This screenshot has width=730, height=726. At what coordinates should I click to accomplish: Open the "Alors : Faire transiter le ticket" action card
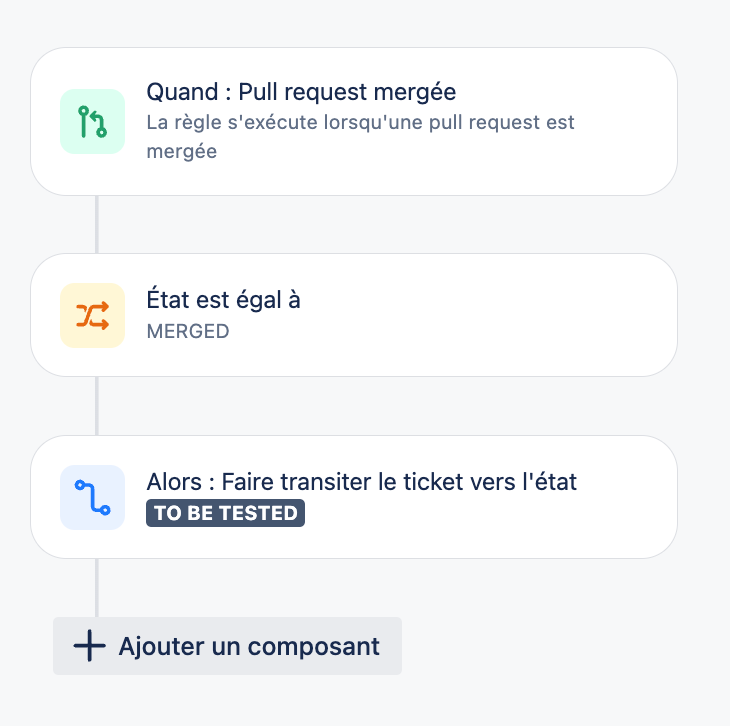[354, 497]
